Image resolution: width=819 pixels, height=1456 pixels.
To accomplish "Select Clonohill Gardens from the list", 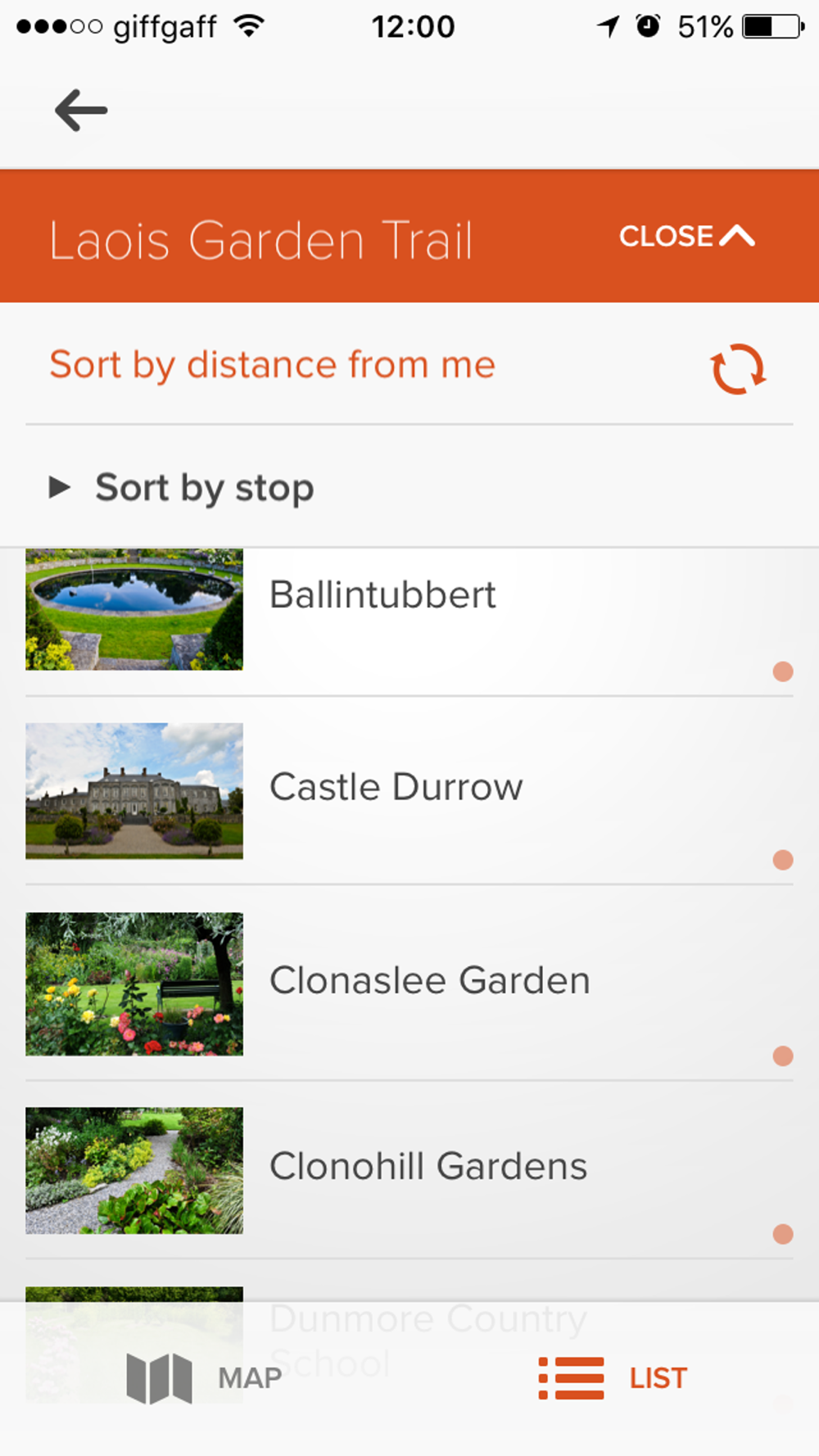I will click(428, 1167).
